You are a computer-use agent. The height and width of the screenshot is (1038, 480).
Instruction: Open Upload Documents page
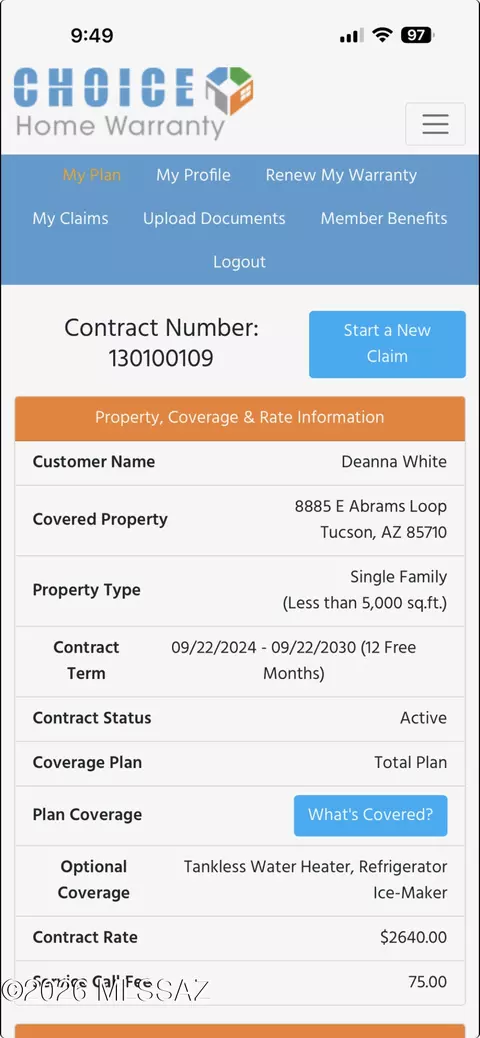(214, 218)
